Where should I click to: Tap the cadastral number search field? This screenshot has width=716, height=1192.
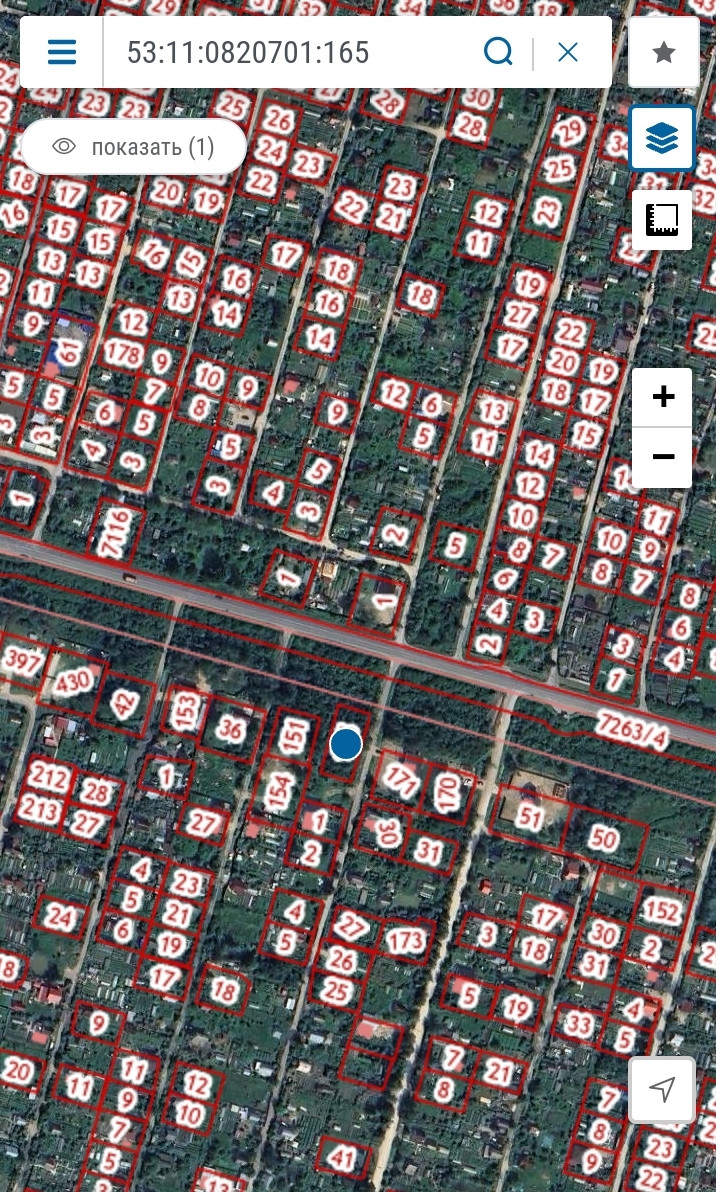290,52
